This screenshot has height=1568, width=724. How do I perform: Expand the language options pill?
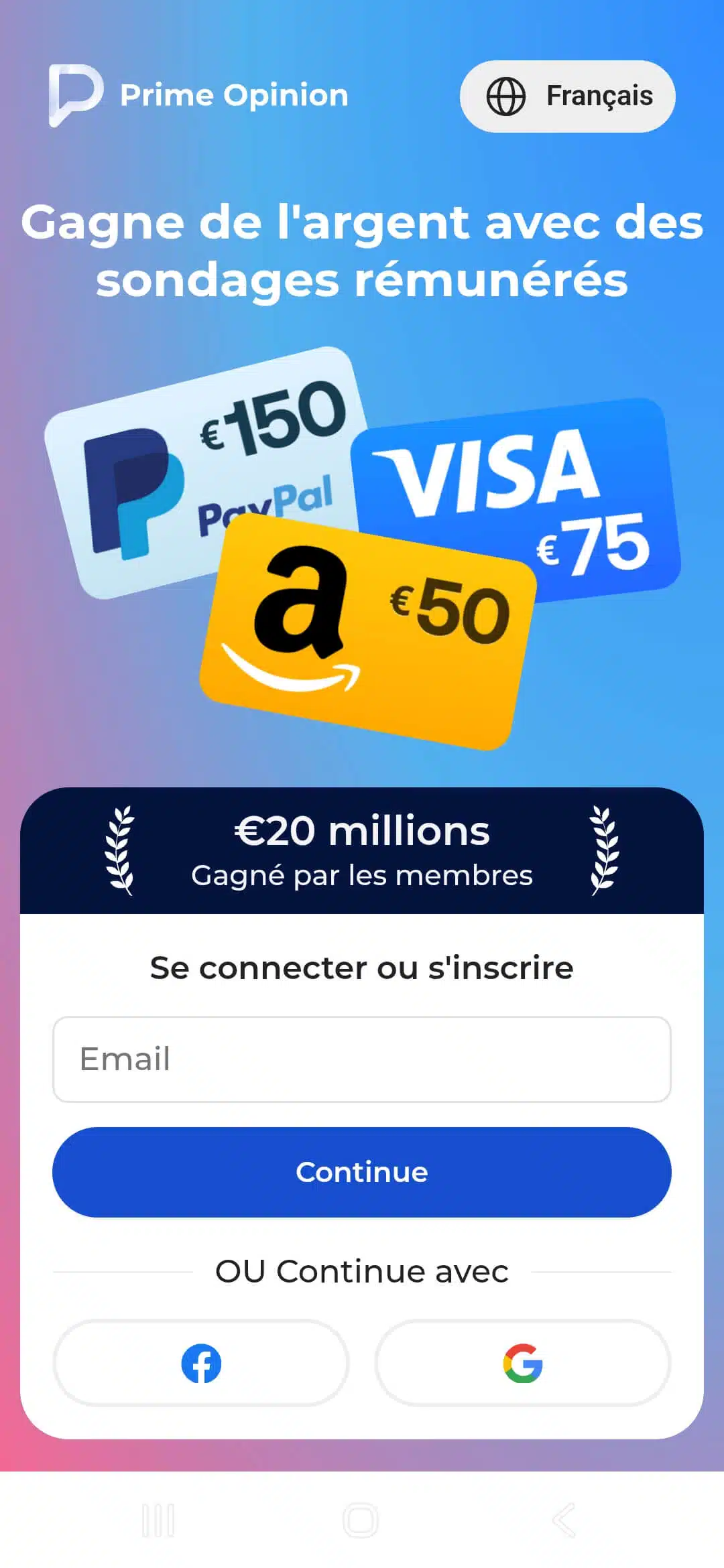pos(567,96)
